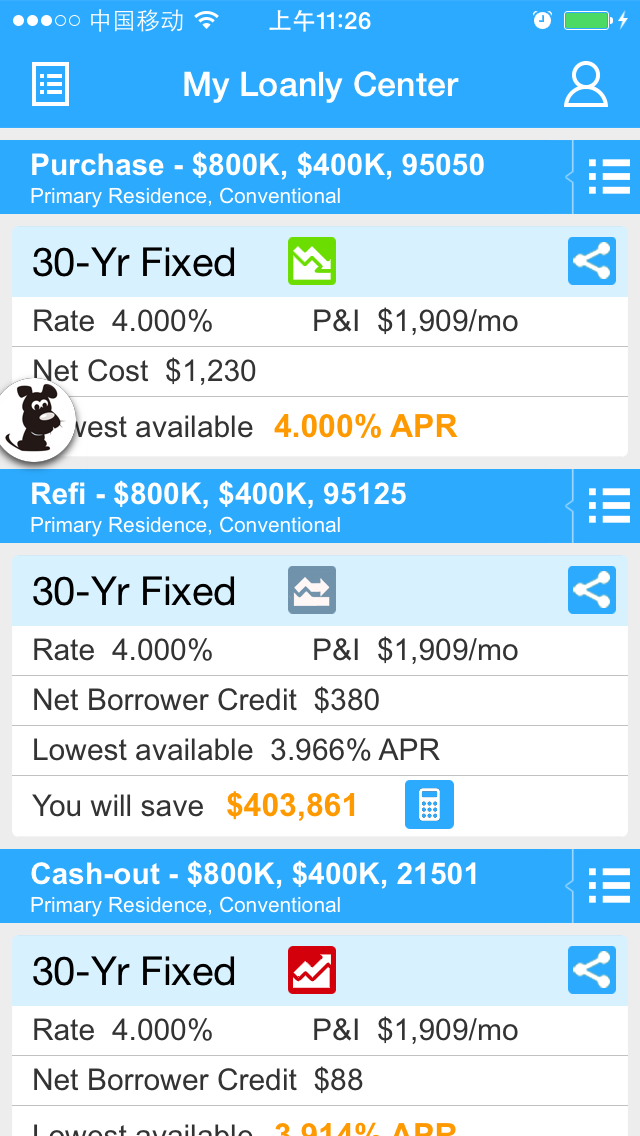Share the Purchase 30-Yr Fixed loan
640x1136 pixels.
point(592,262)
